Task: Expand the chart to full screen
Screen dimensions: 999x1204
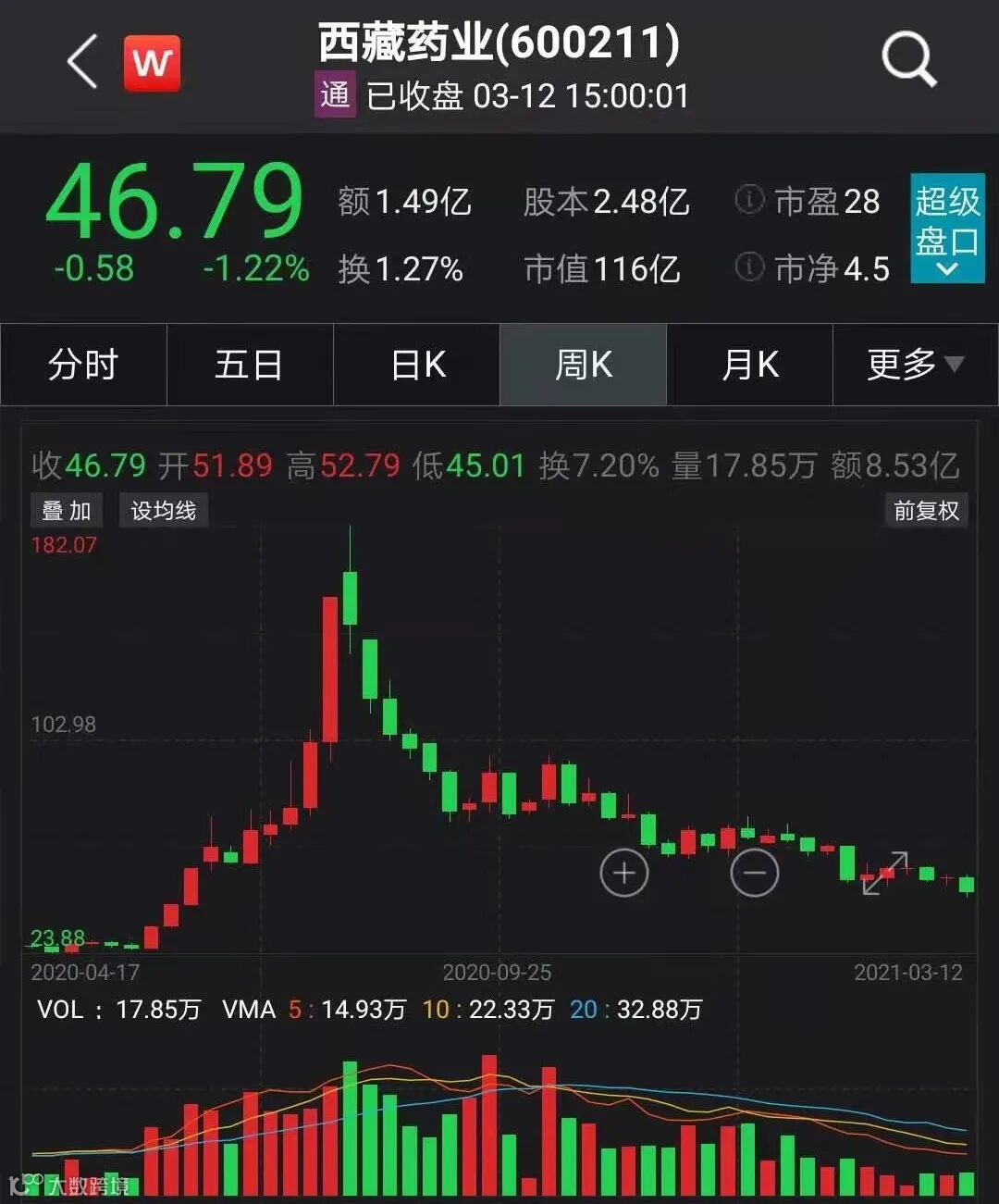Action: coord(885,873)
